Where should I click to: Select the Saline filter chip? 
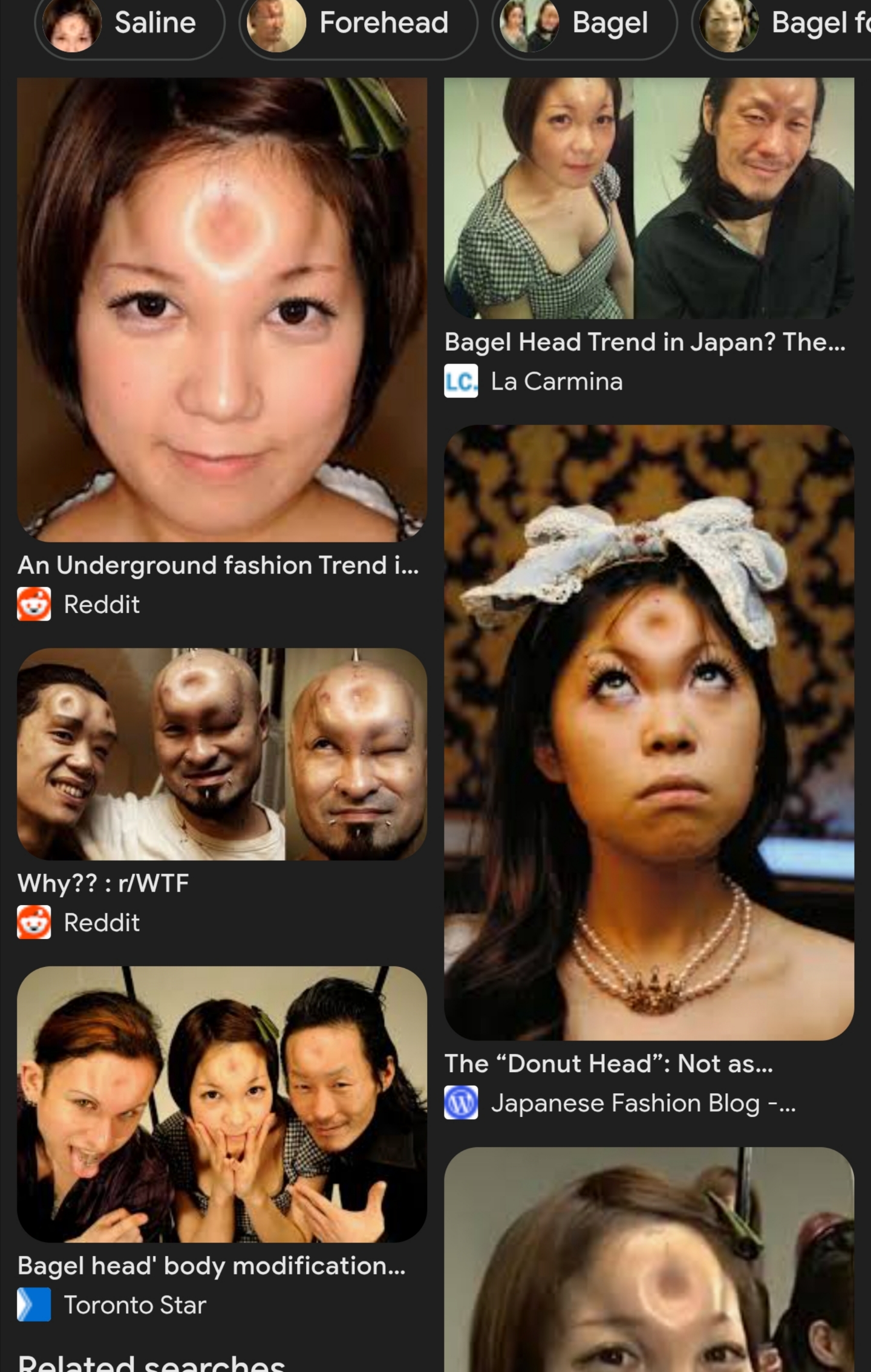point(130,24)
